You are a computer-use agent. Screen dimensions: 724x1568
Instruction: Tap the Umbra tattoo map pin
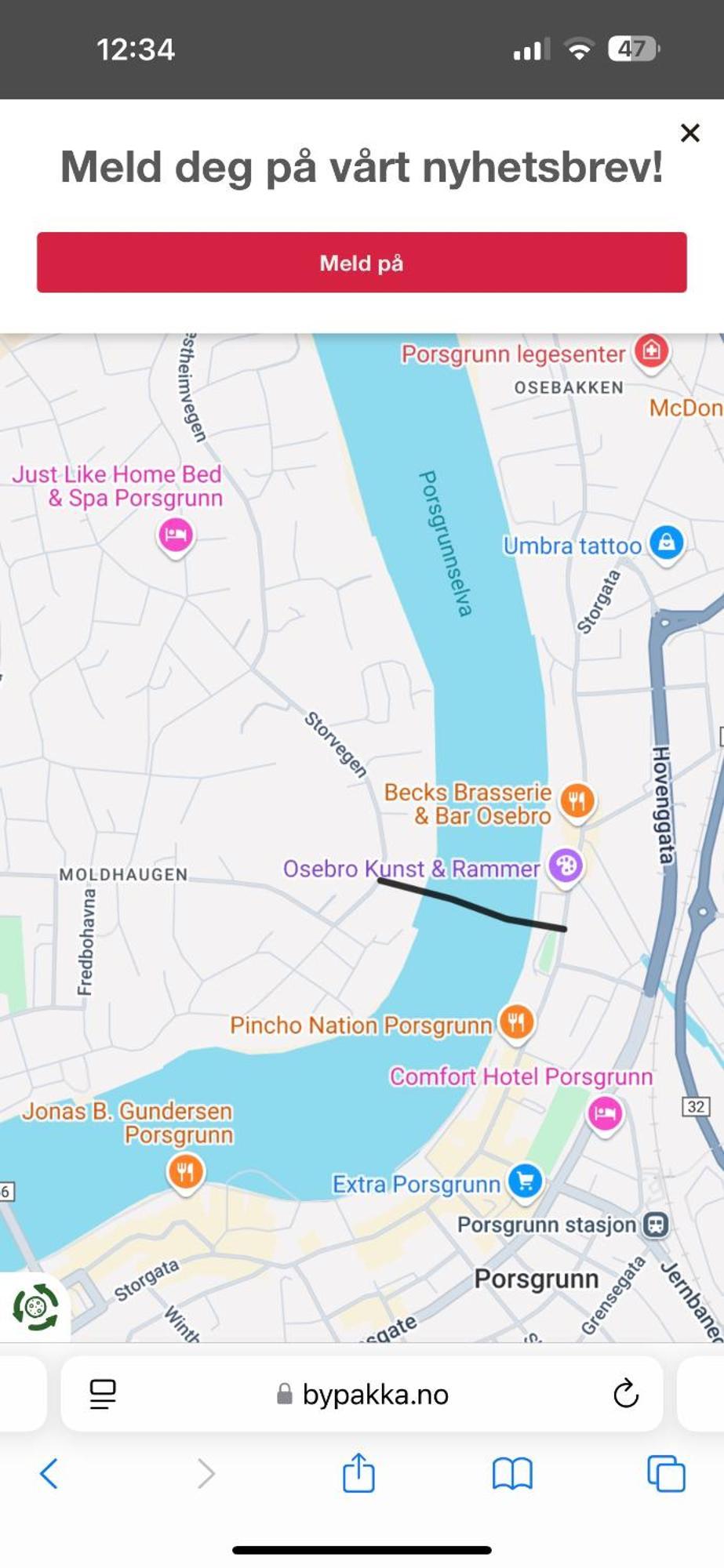pos(667,543)
